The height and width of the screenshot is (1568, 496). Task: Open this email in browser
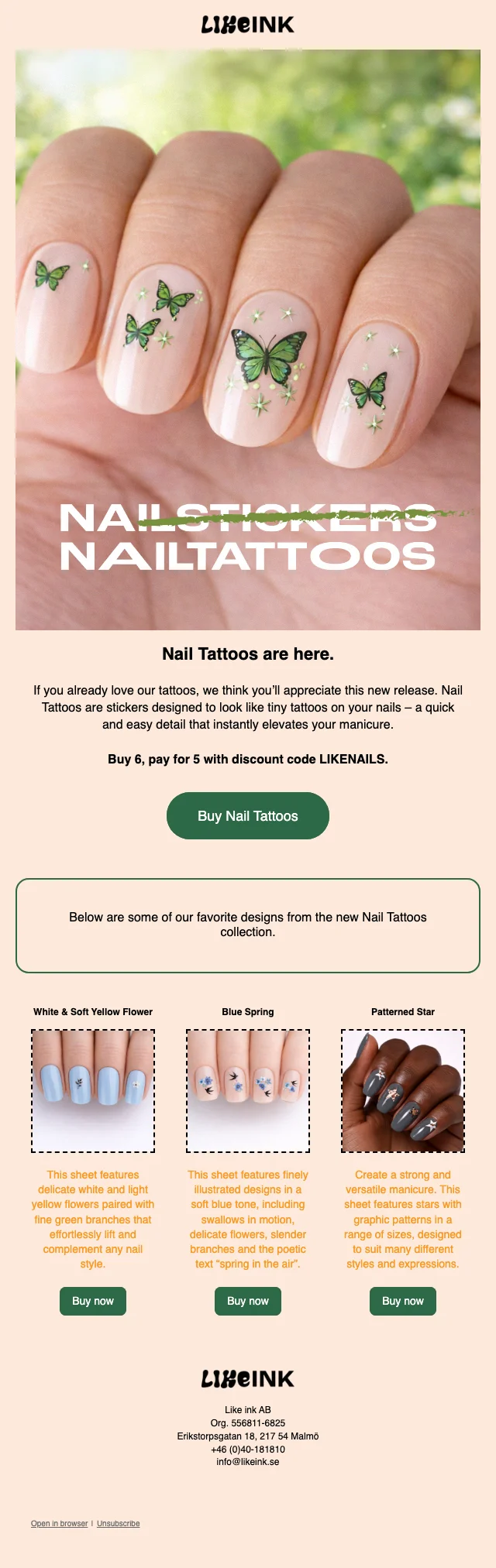coord(60,1523)
